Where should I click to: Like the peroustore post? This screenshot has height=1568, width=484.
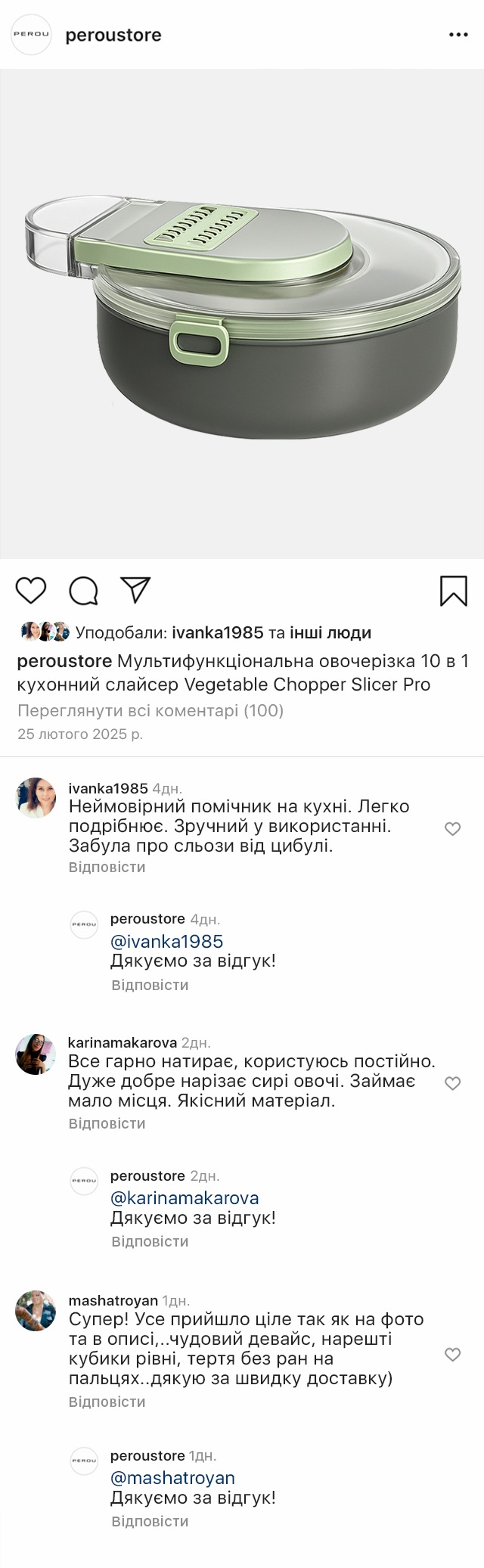[31, 590]
